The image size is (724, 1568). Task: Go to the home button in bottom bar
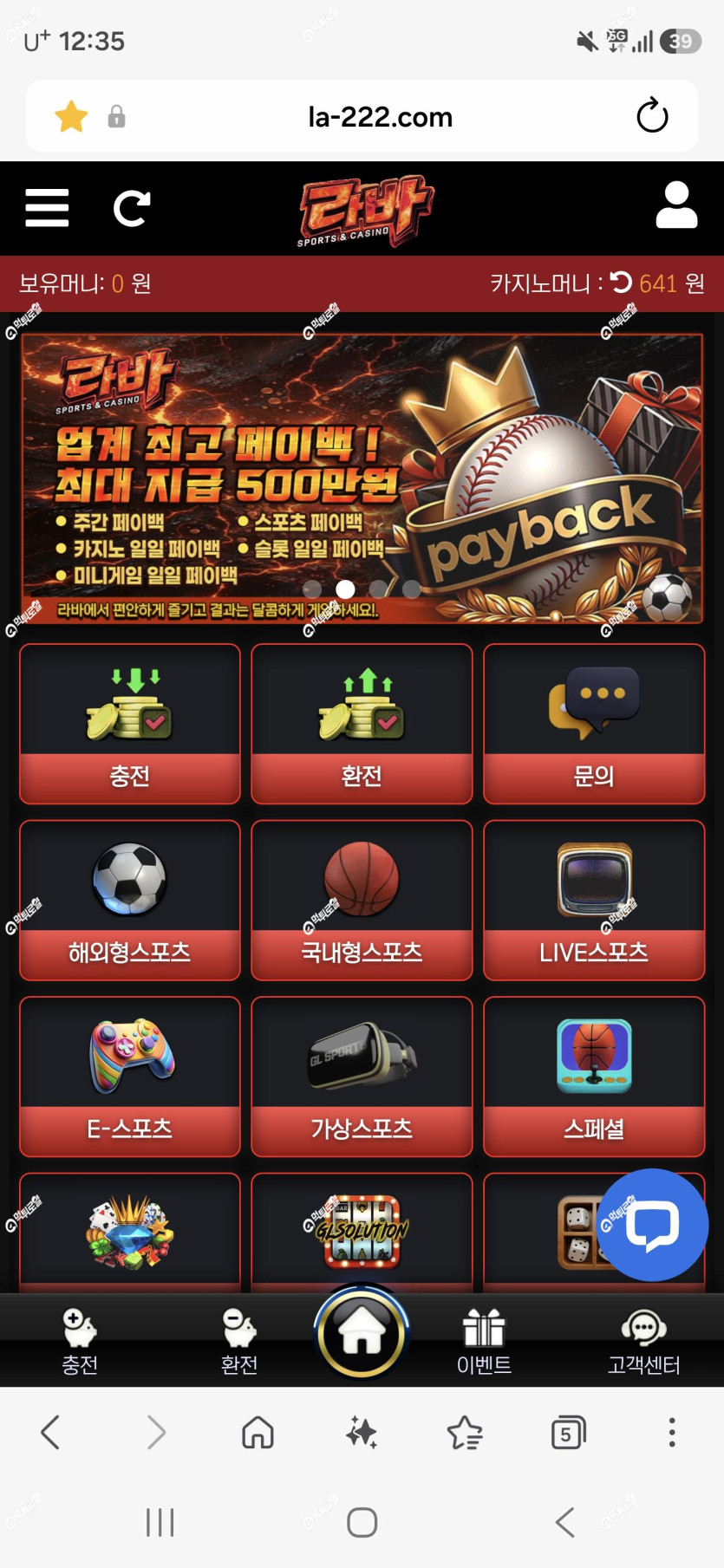pos(362,1332)
